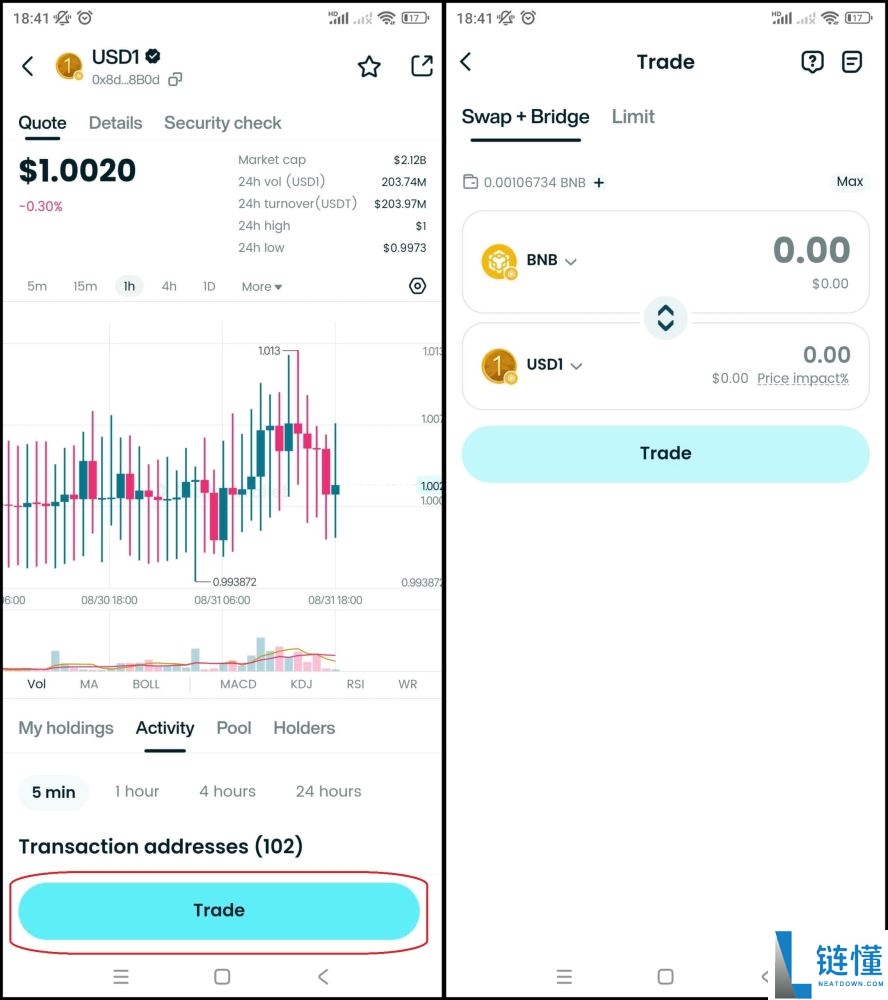Tap Trade below Transaction addresses
The image size is (888, 1000).
pyautogui.click(x=219, y=910)
